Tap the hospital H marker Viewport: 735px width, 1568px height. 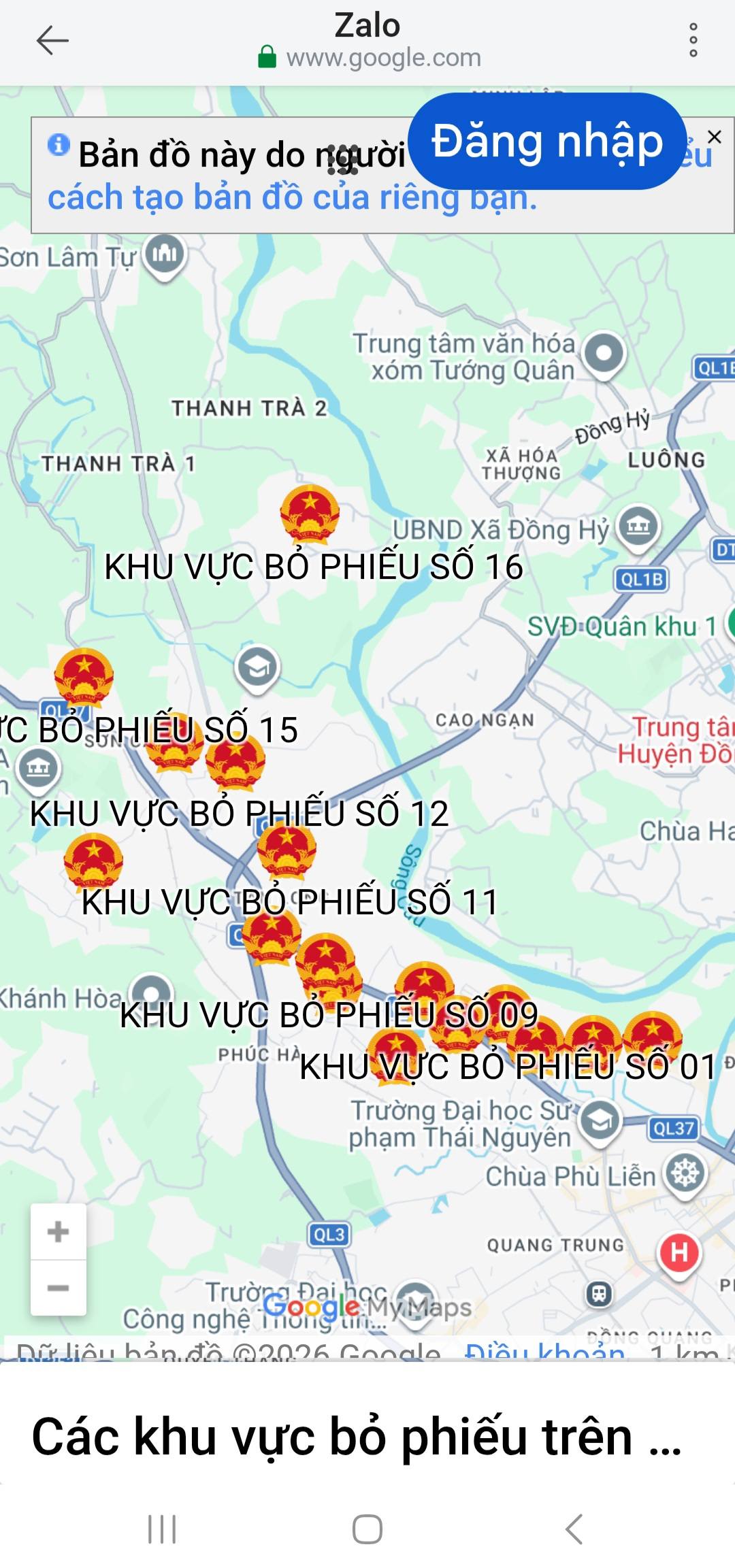[x=679, y=1252]
